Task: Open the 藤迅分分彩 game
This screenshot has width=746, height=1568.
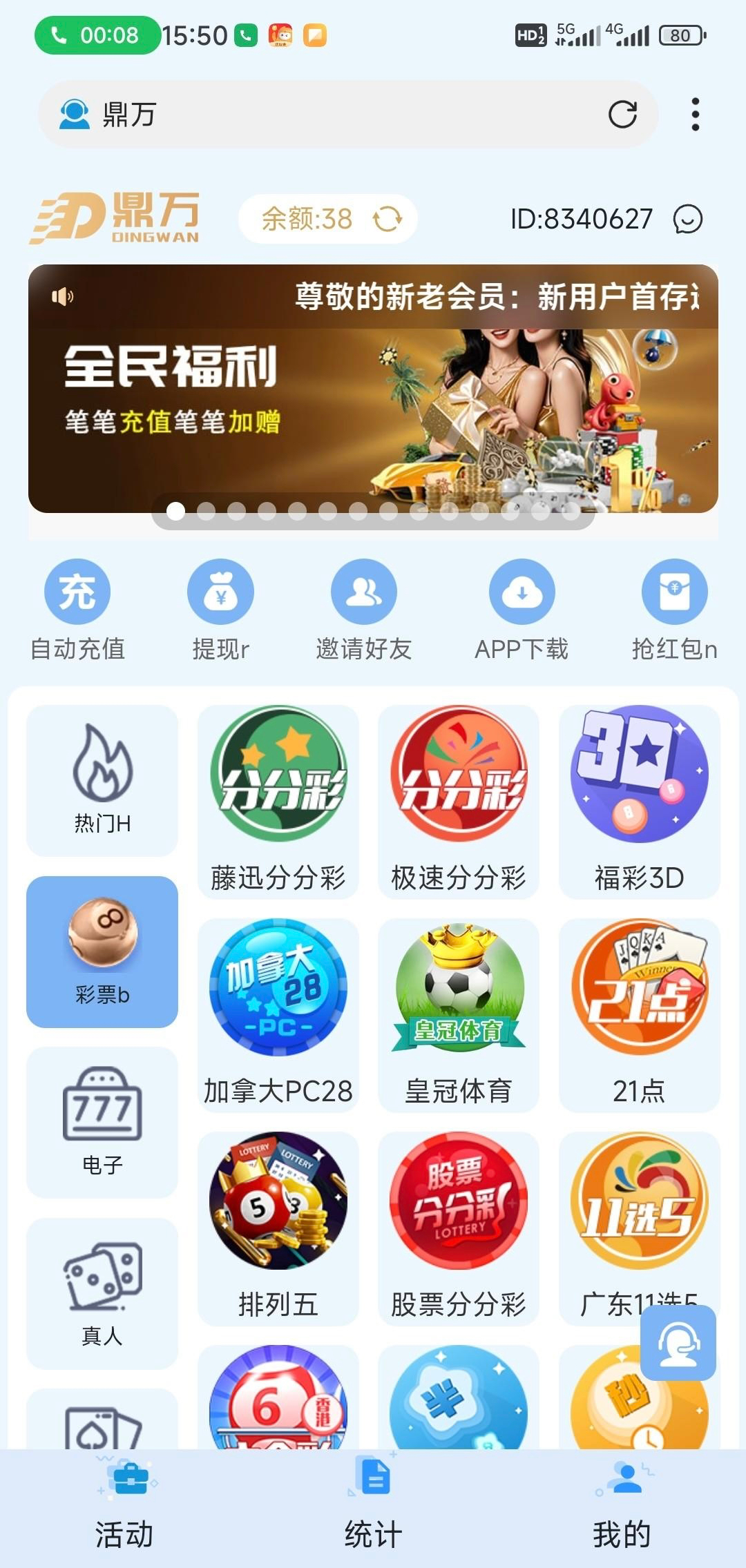Action: click(x=278, y=801)
